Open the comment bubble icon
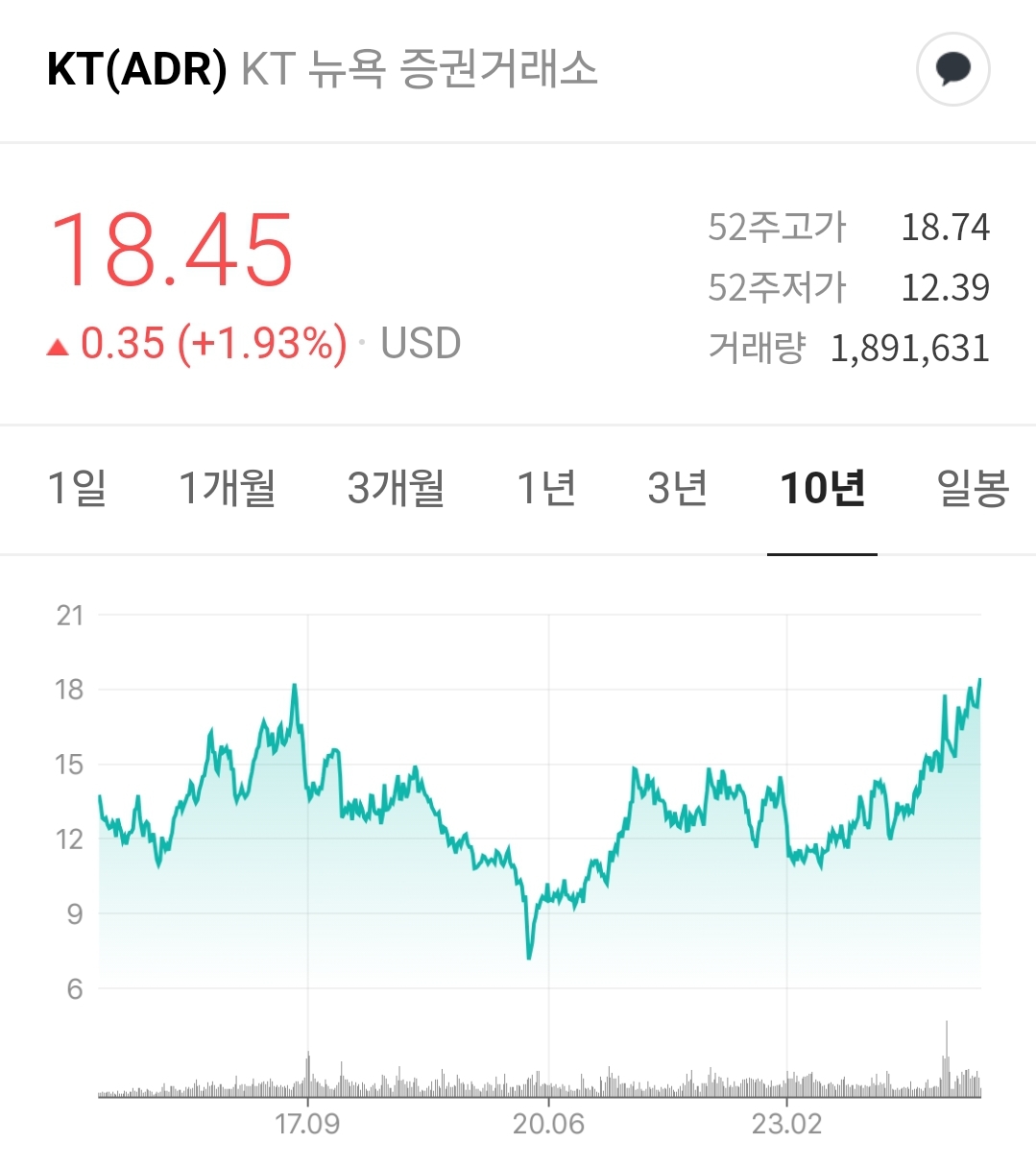This screenshot has height=1167, width=1036. click(952, 69)
